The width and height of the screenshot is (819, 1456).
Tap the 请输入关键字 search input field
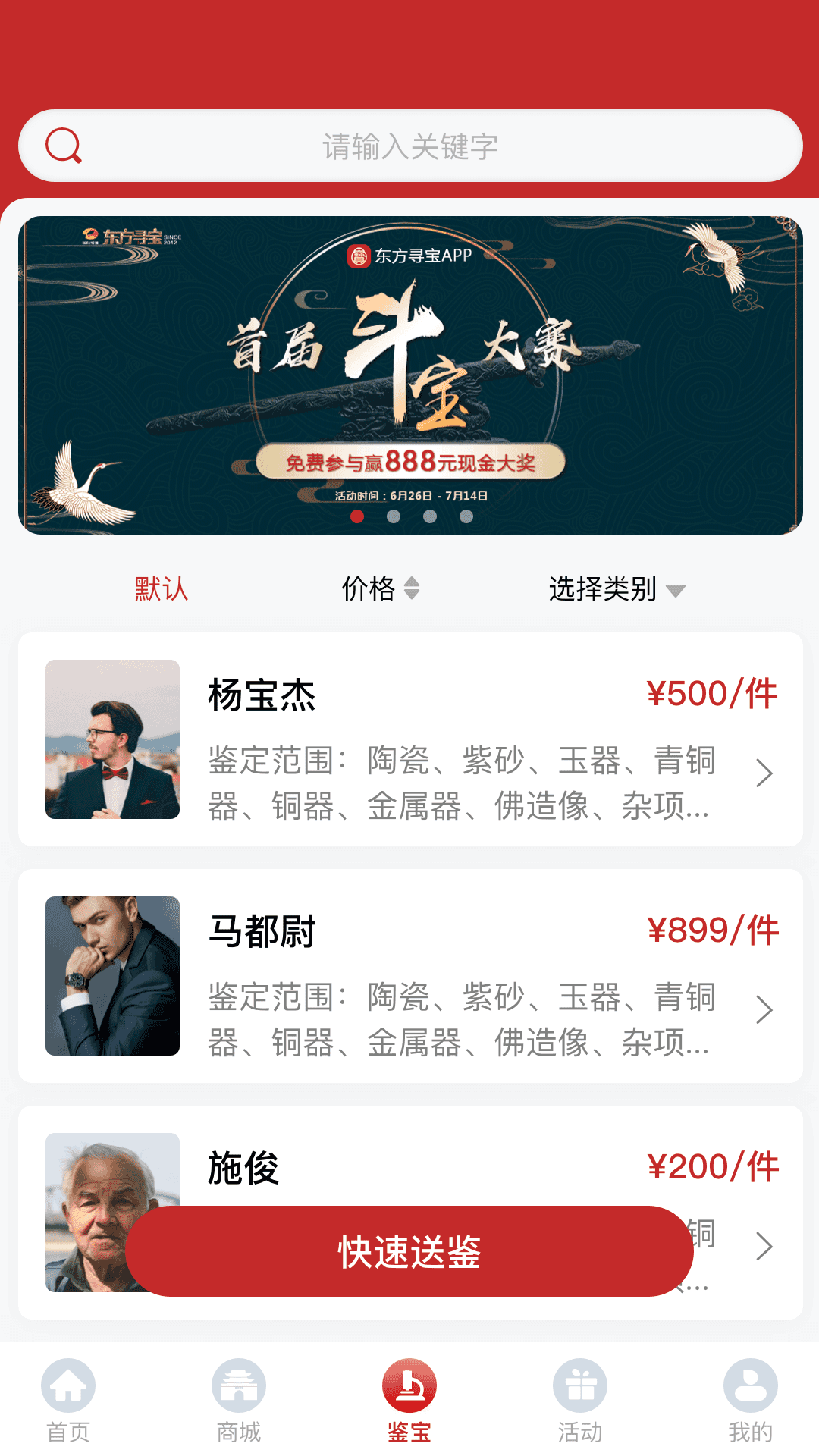click(x=409, y=146)
